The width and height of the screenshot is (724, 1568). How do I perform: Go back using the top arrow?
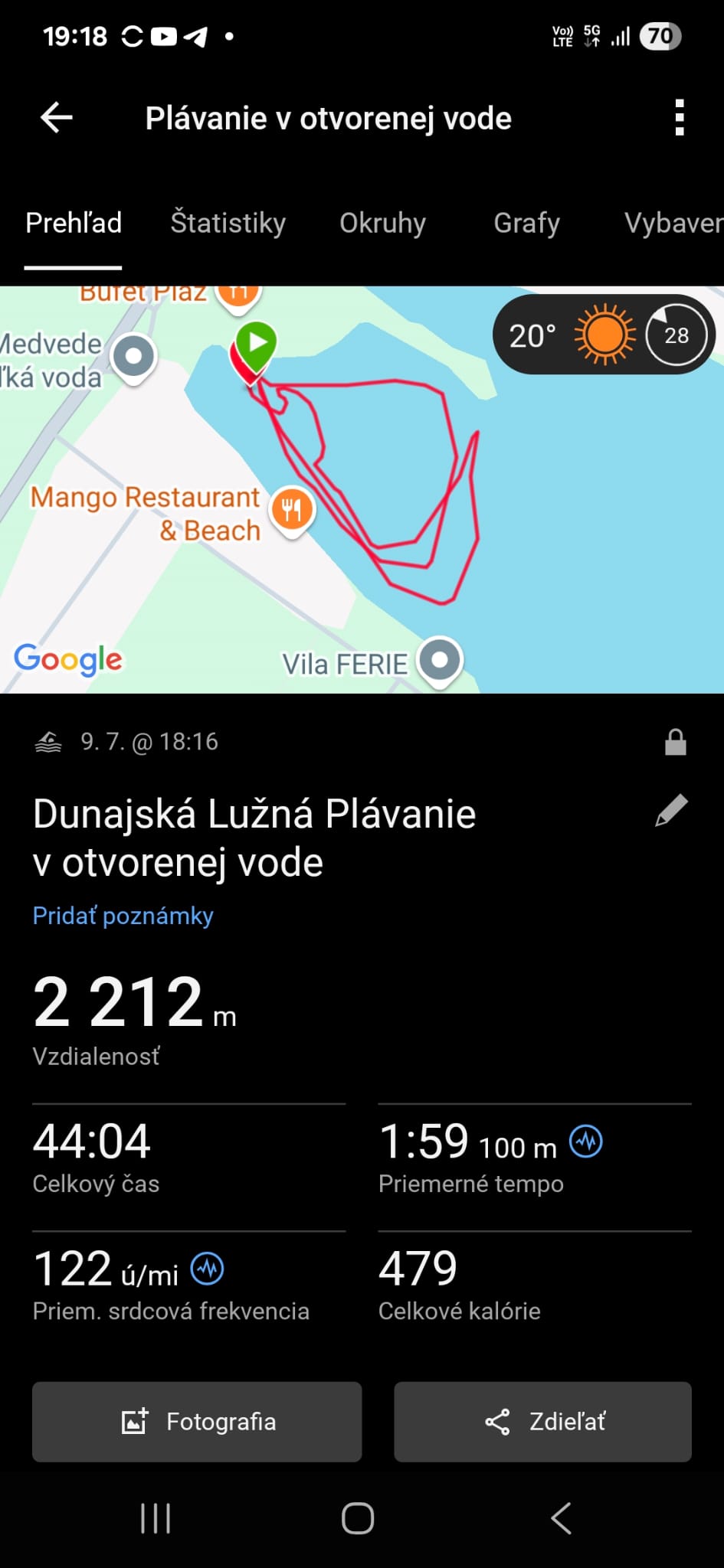pyautogui.click(x=56, y=118)
